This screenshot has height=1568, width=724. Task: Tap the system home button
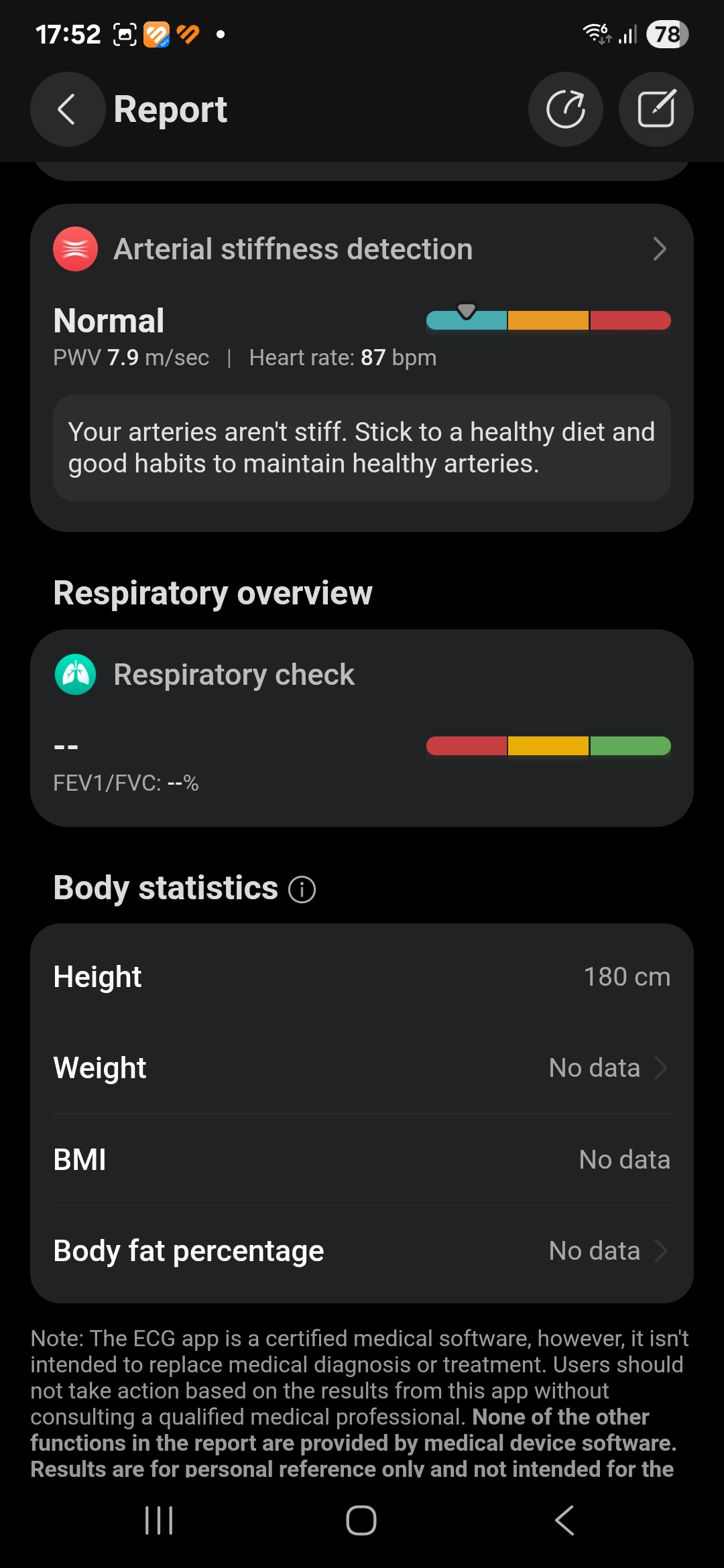tap(361, 1520)
